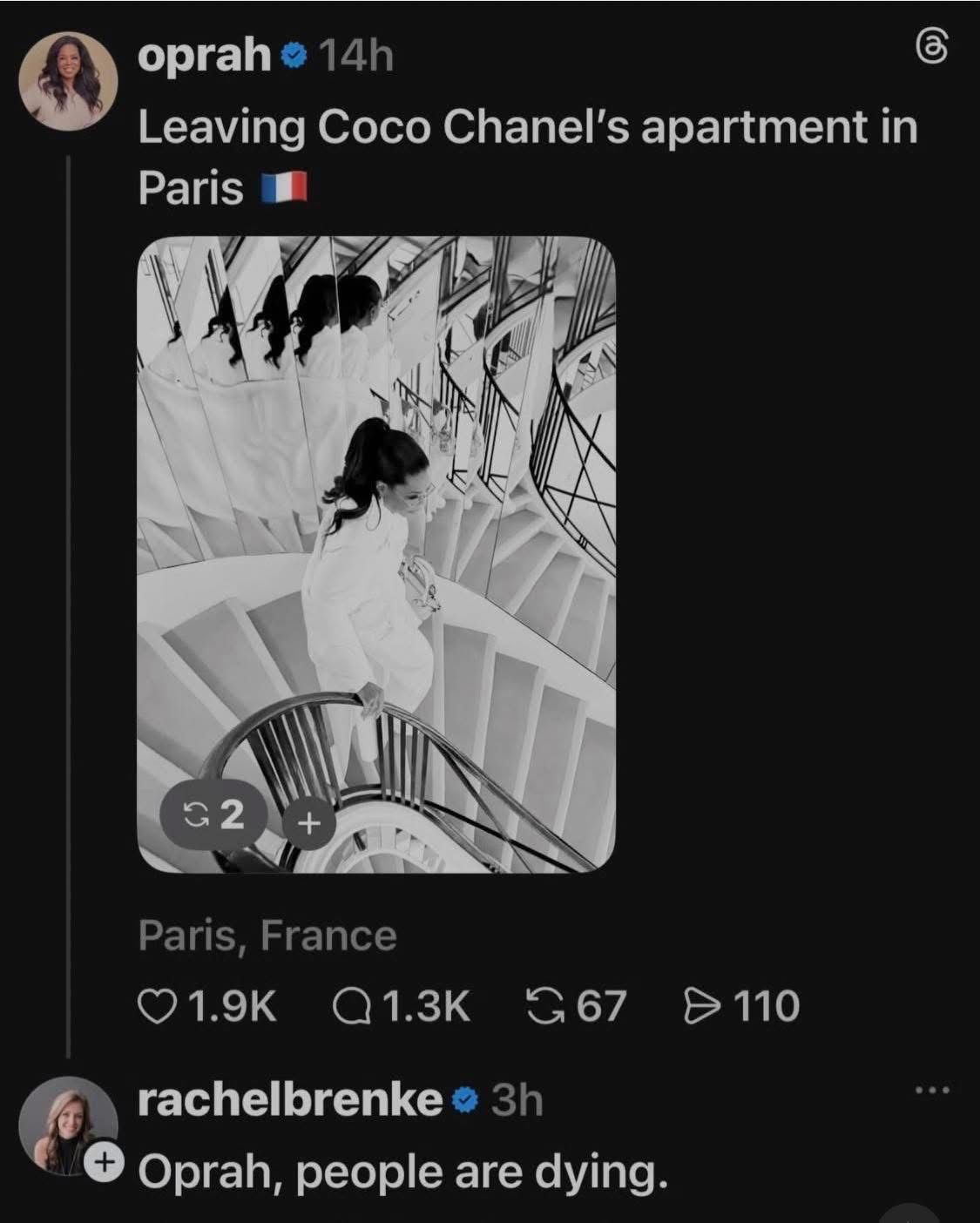Share oprah's post via send icon

[x=740, y=1005]
